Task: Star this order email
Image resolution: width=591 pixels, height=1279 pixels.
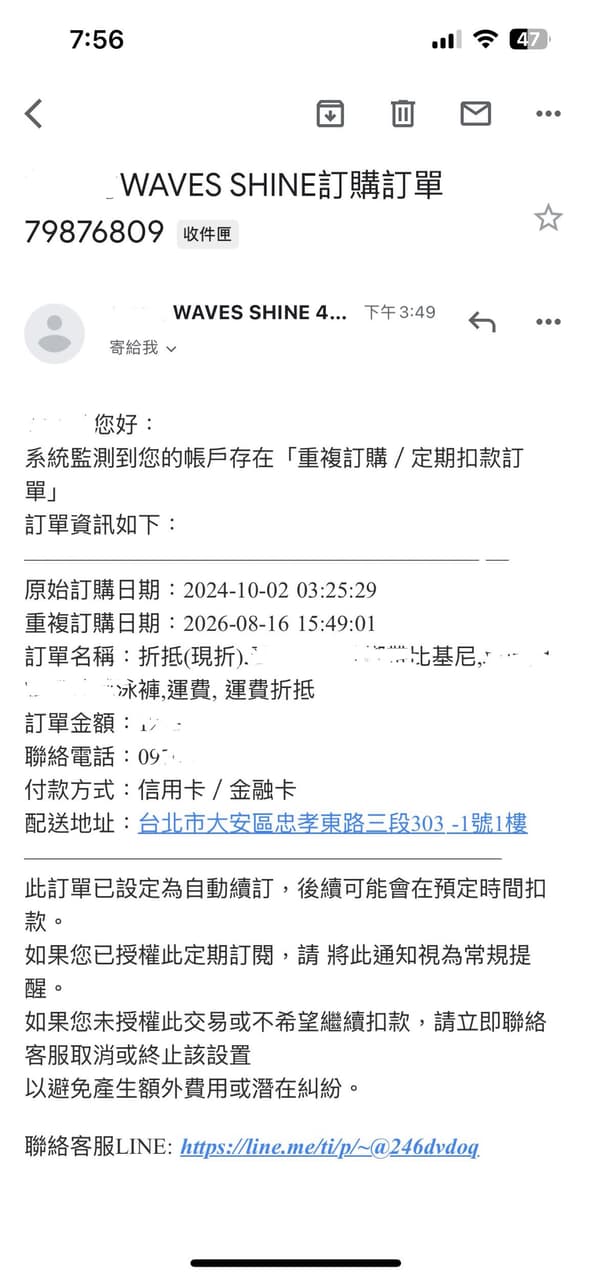Action: tap(548, 217)
